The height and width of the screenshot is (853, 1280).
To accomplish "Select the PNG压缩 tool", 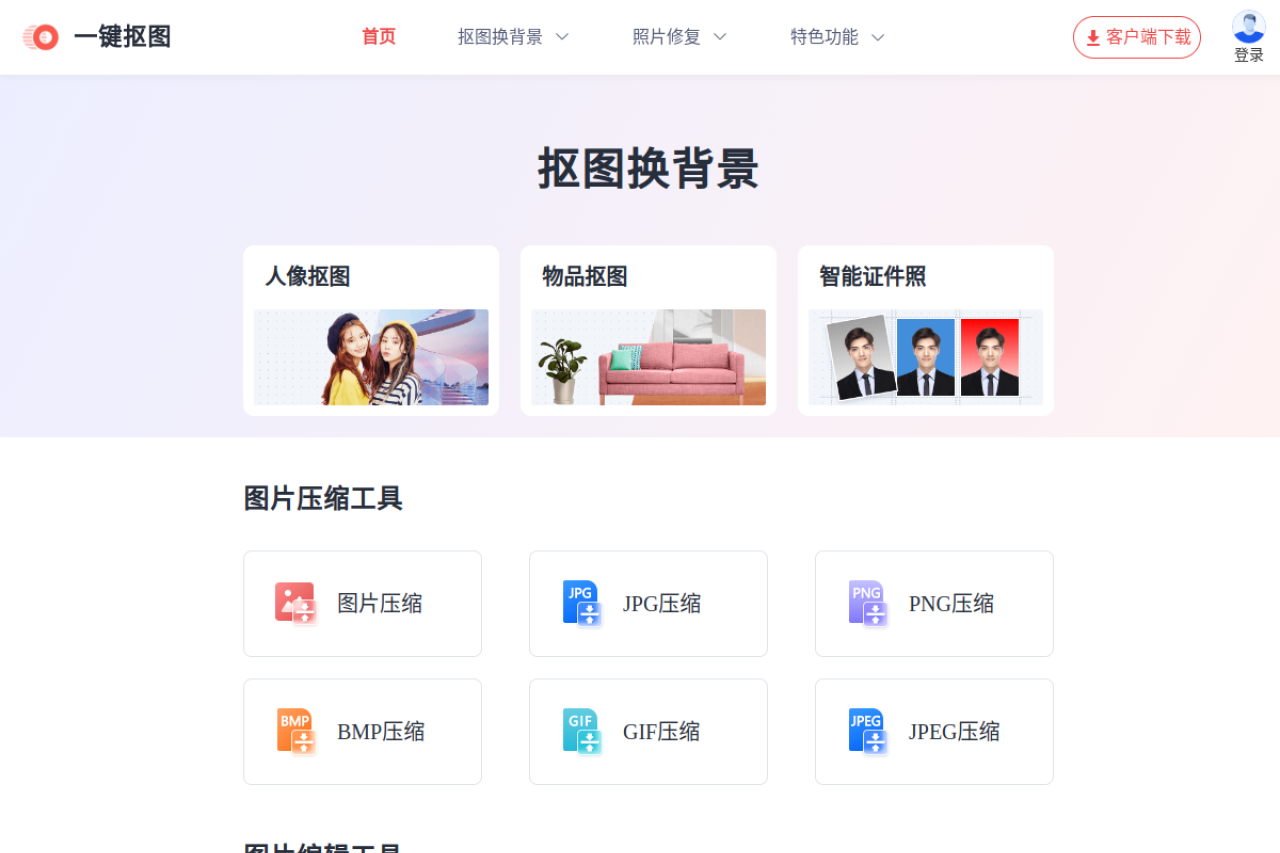I will pos(934,604).
